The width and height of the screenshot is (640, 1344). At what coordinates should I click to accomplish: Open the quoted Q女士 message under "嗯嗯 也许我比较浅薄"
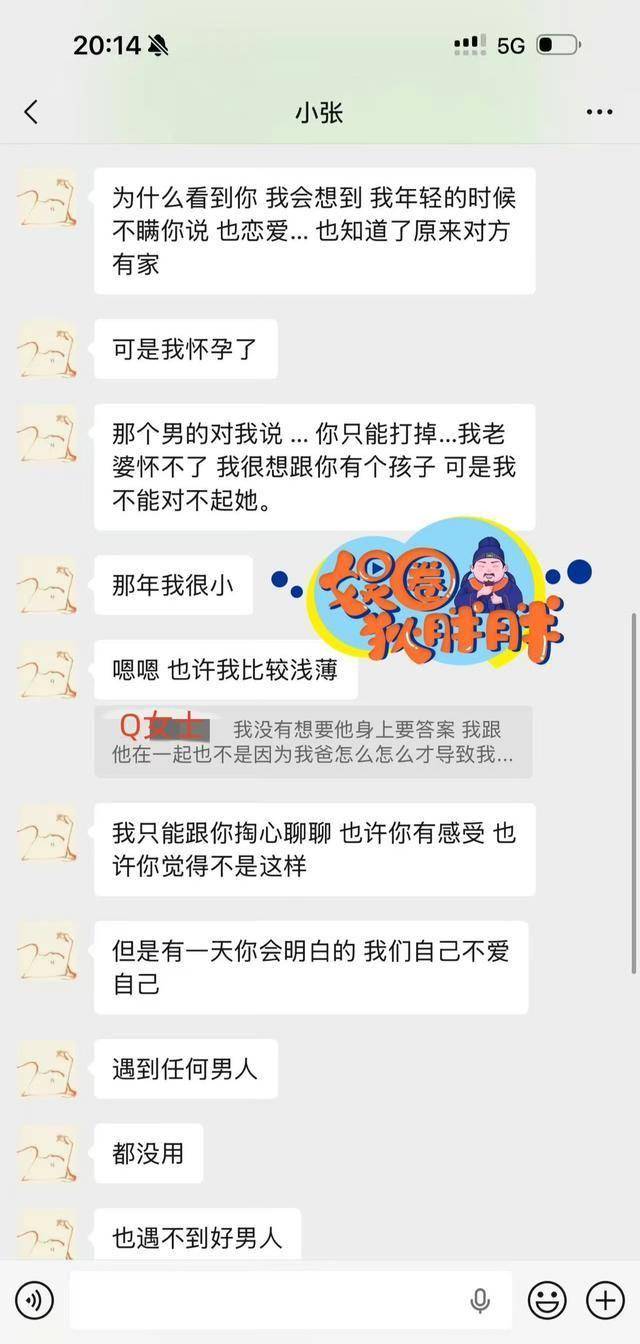pos(313,742)
